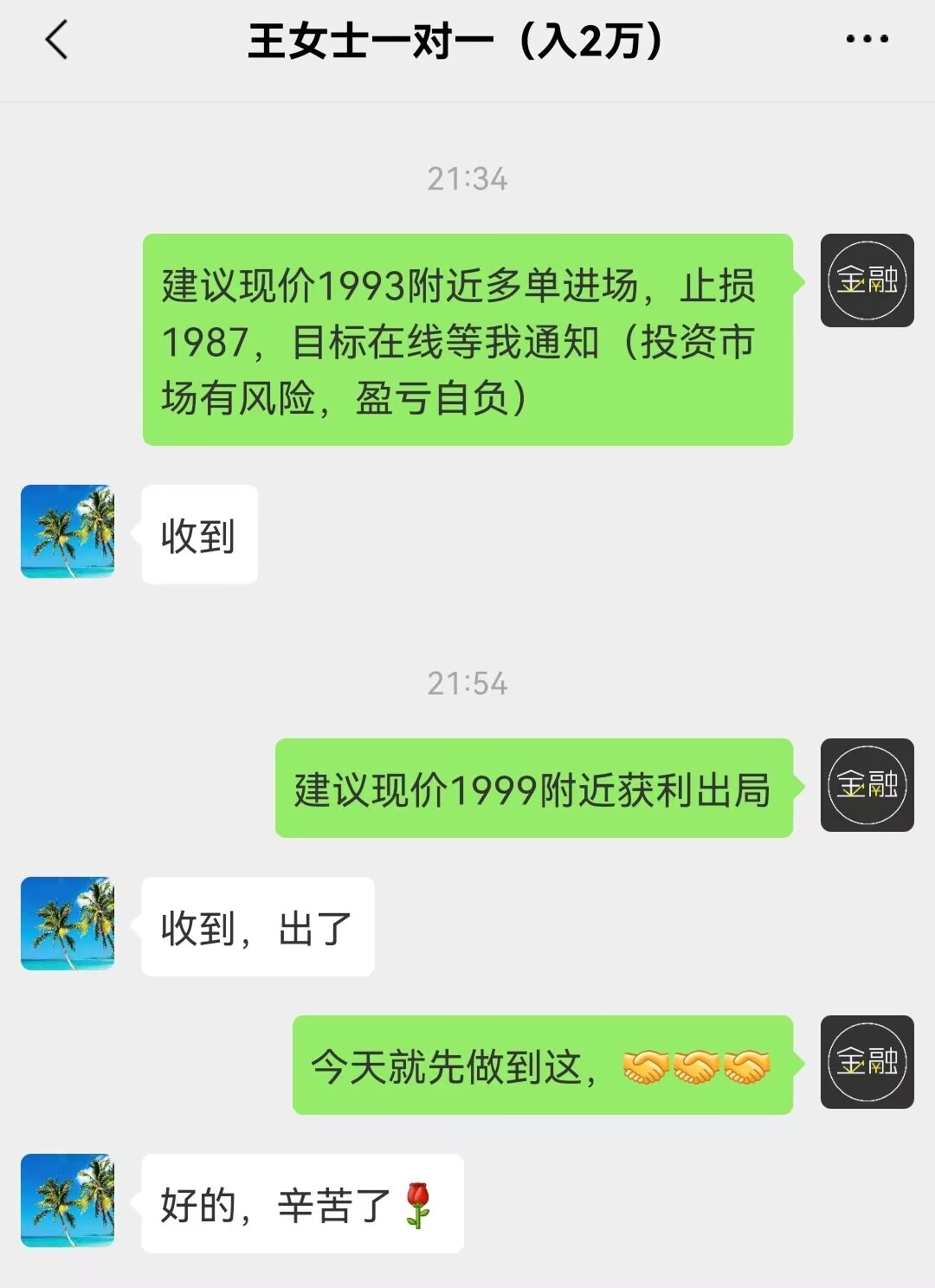View profile from avatar beside 好的，辛苦了

(68, 1200)
